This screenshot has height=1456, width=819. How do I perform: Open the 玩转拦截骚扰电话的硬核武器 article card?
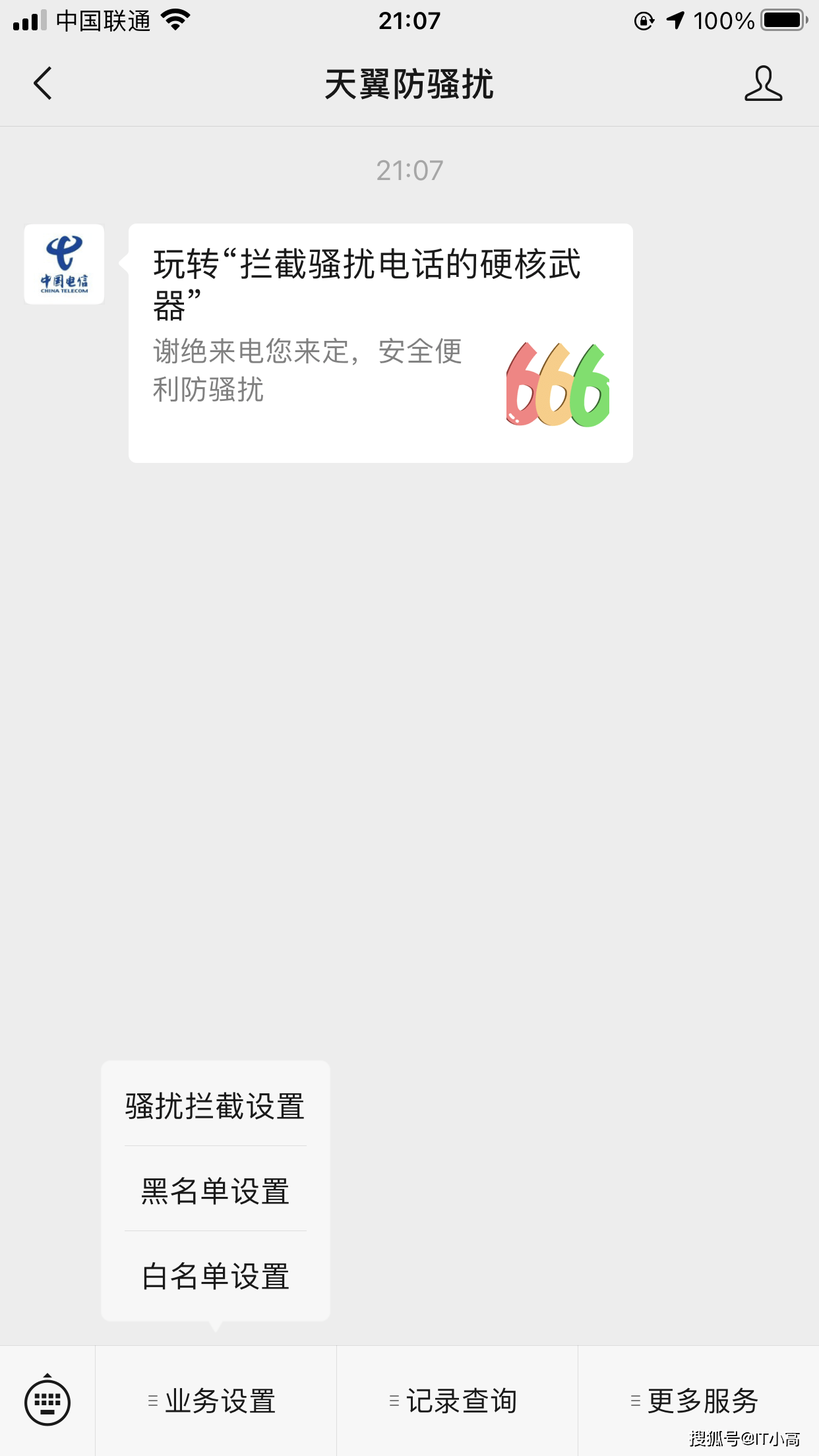pos(380,343)
